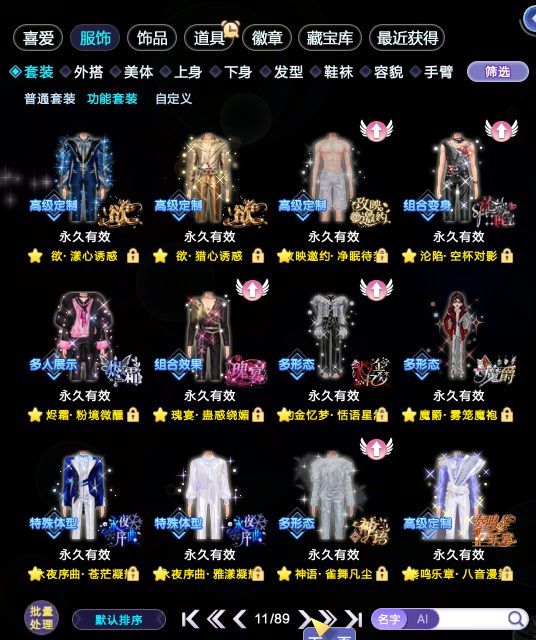
Task: Switch to 自定义 sub-tab
Action: coord(173,99)
